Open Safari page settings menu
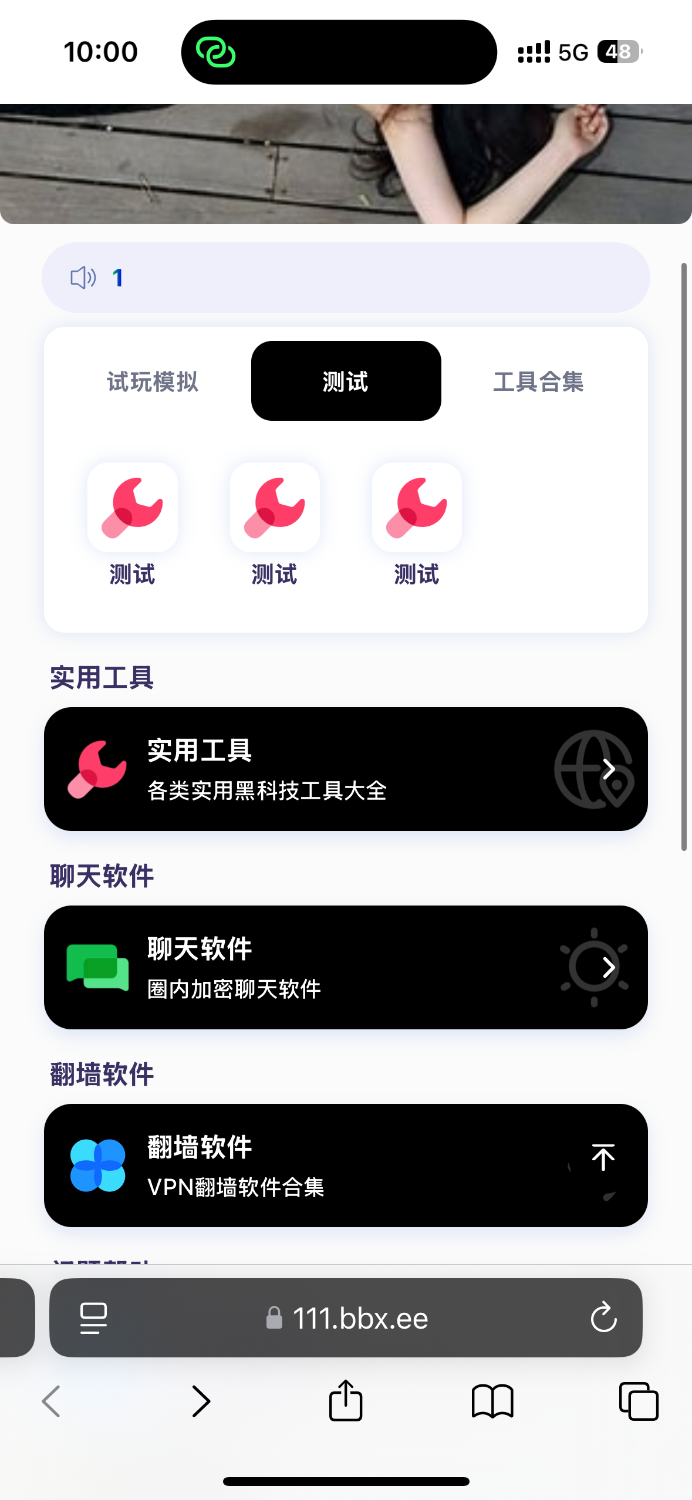The height and width of the screenshot is (1500, 692). [94, 1318]
